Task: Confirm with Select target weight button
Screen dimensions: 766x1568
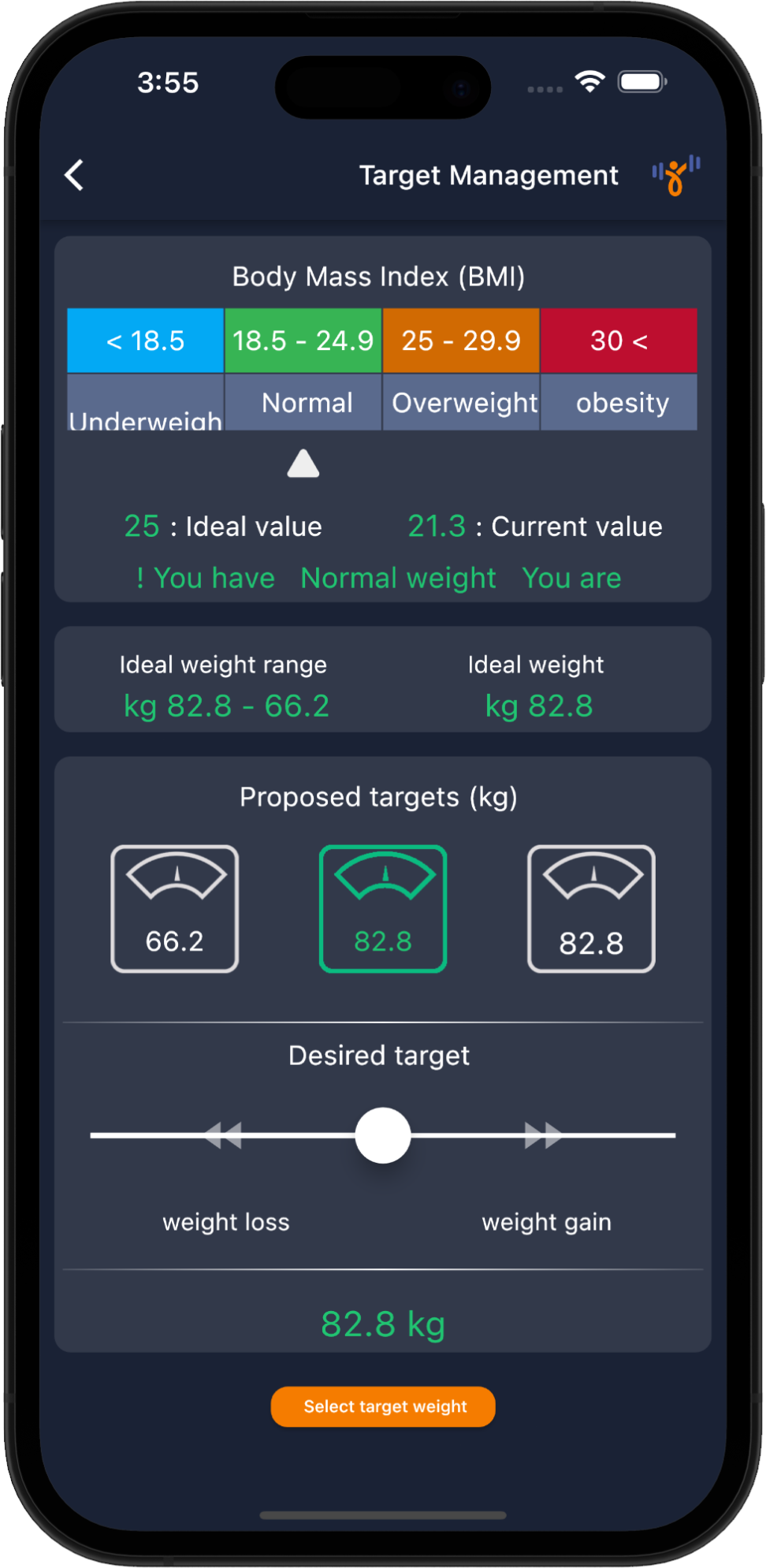Action: 383,1406
